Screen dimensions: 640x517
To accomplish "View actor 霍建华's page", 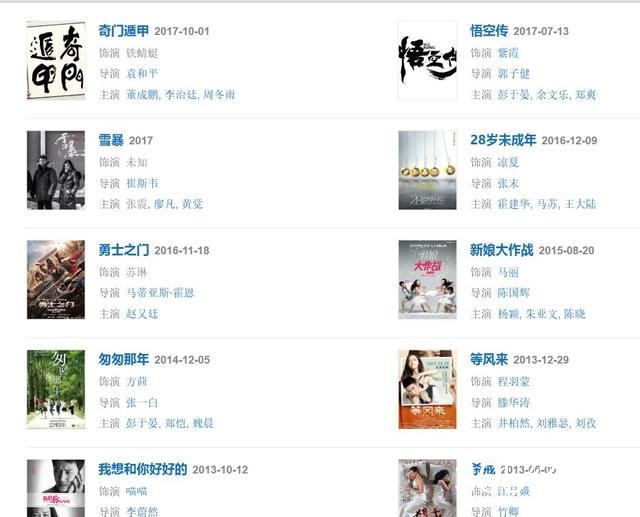I will pyautogui.click(x=513, y=204).
